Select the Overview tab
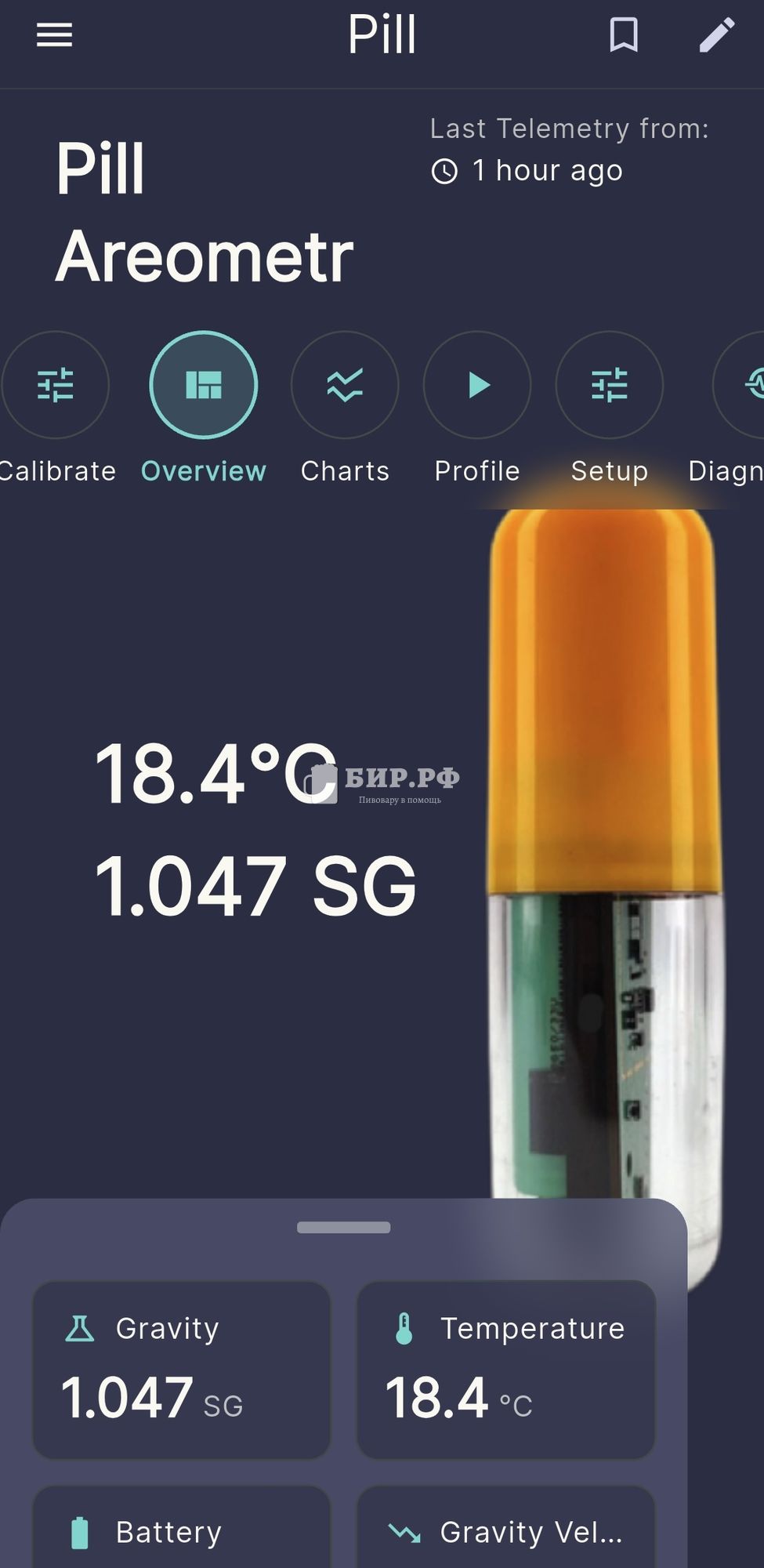This screenshot has height=1568, width=764. click(x=203, y=385)
